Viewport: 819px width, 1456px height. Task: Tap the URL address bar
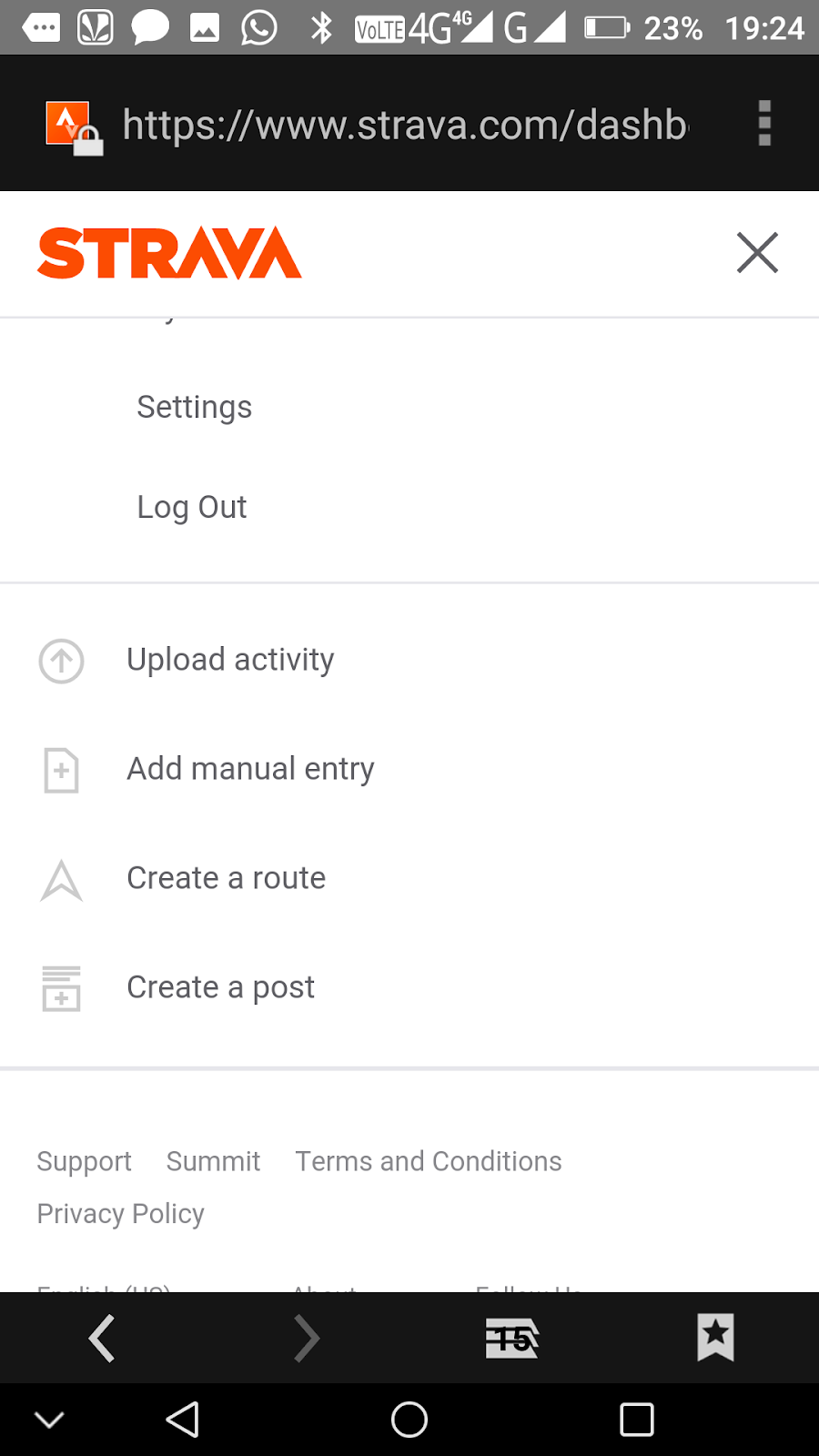(x=405, y=125)
